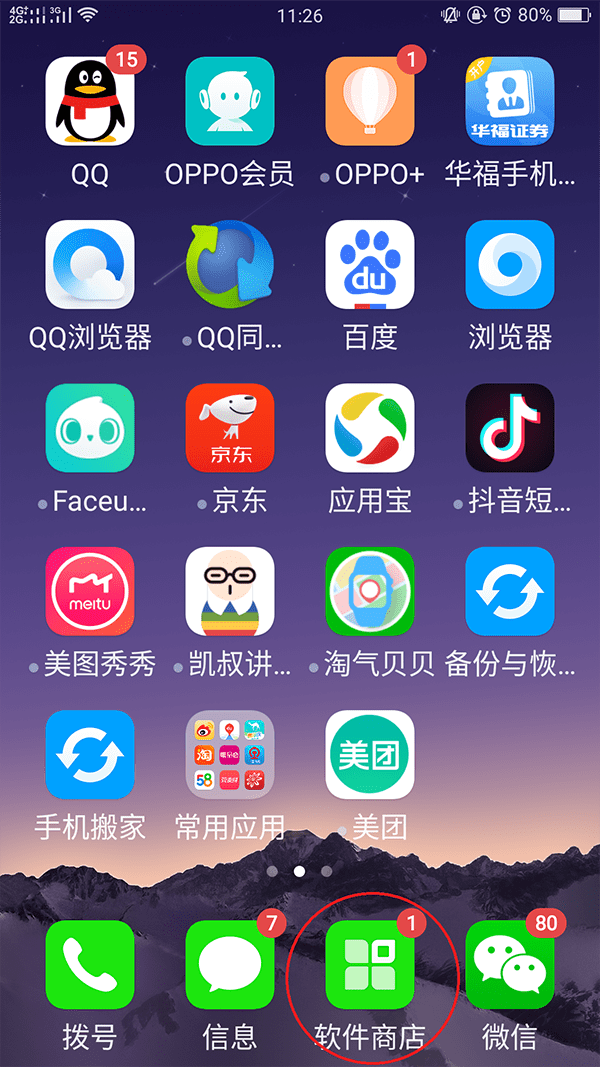Open the QQ app

pos(90,102)
